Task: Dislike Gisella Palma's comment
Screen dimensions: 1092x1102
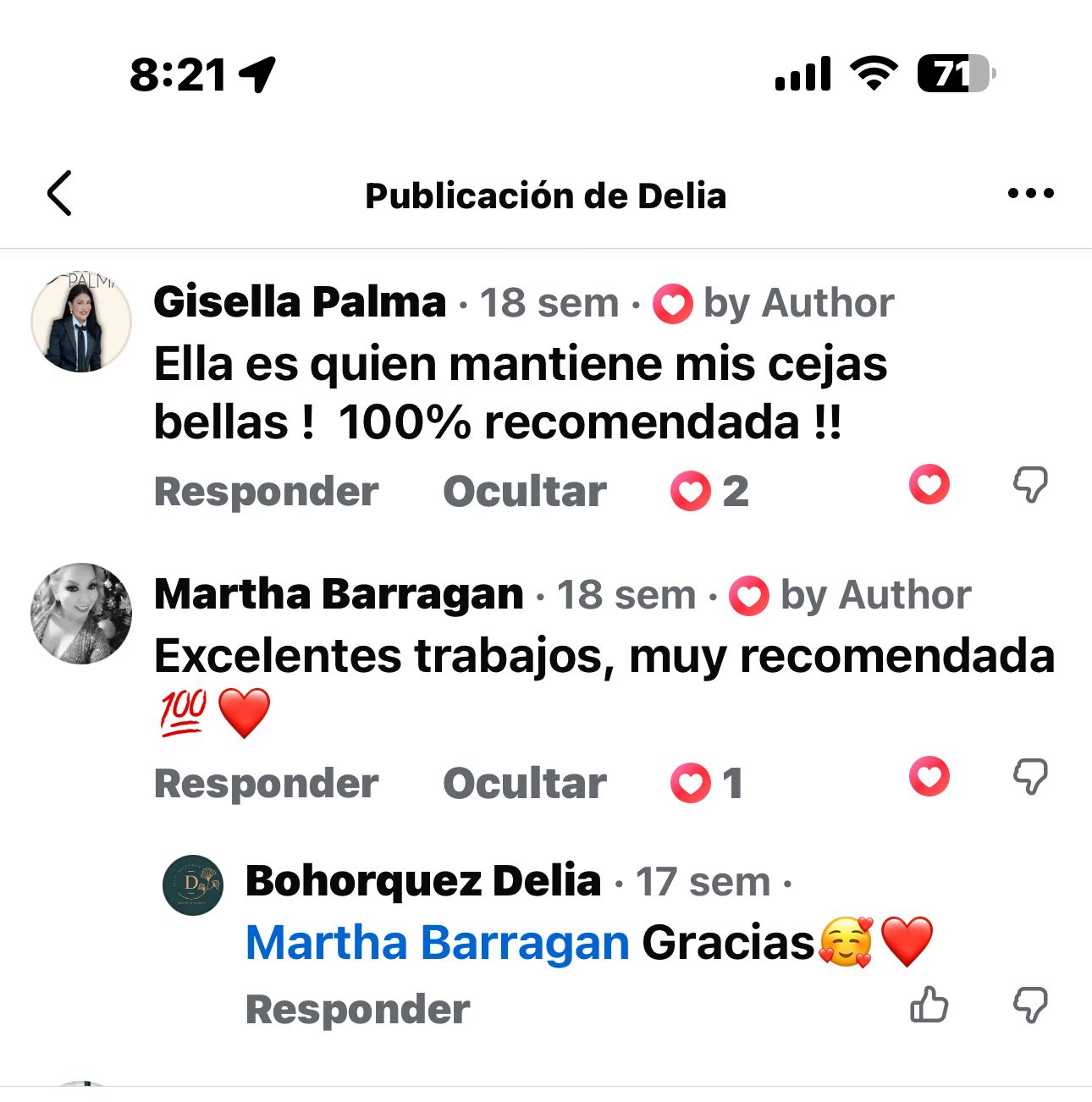Action: [x=1030, y=485]
